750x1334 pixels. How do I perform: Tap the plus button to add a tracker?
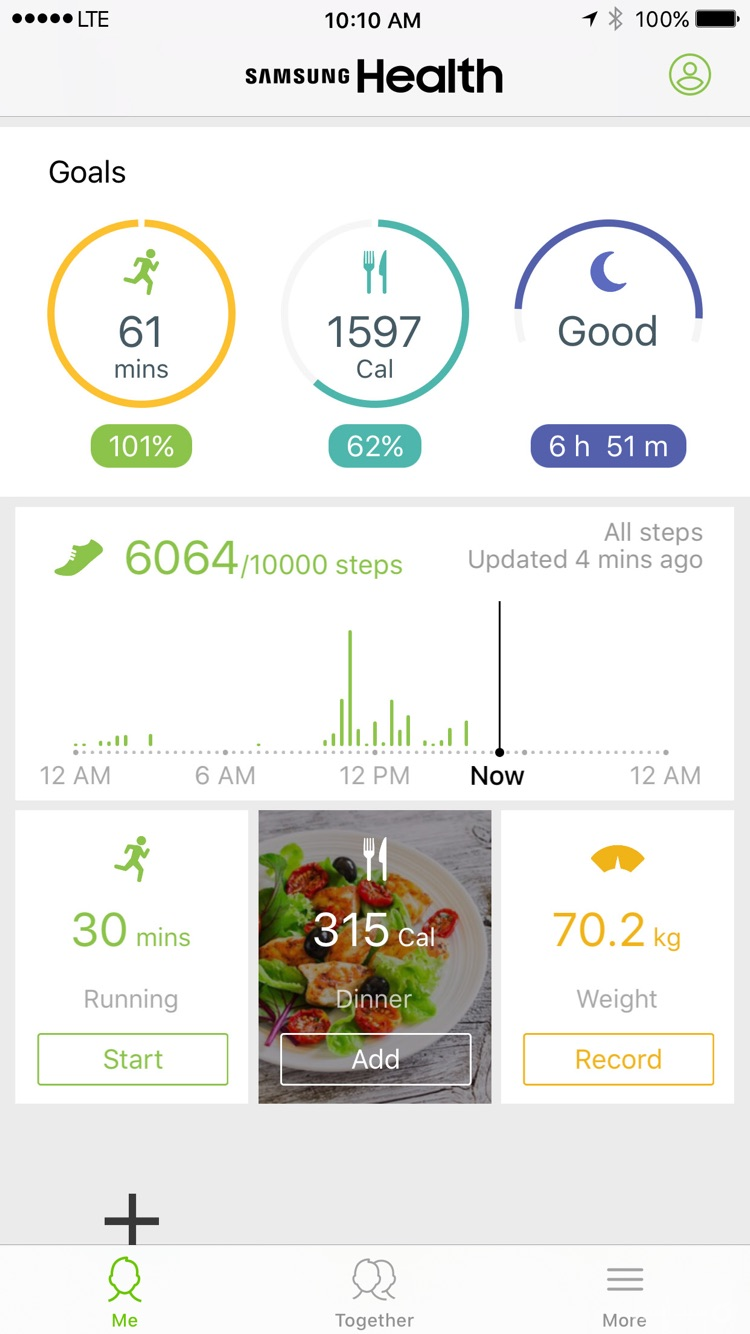(131, 1219)
